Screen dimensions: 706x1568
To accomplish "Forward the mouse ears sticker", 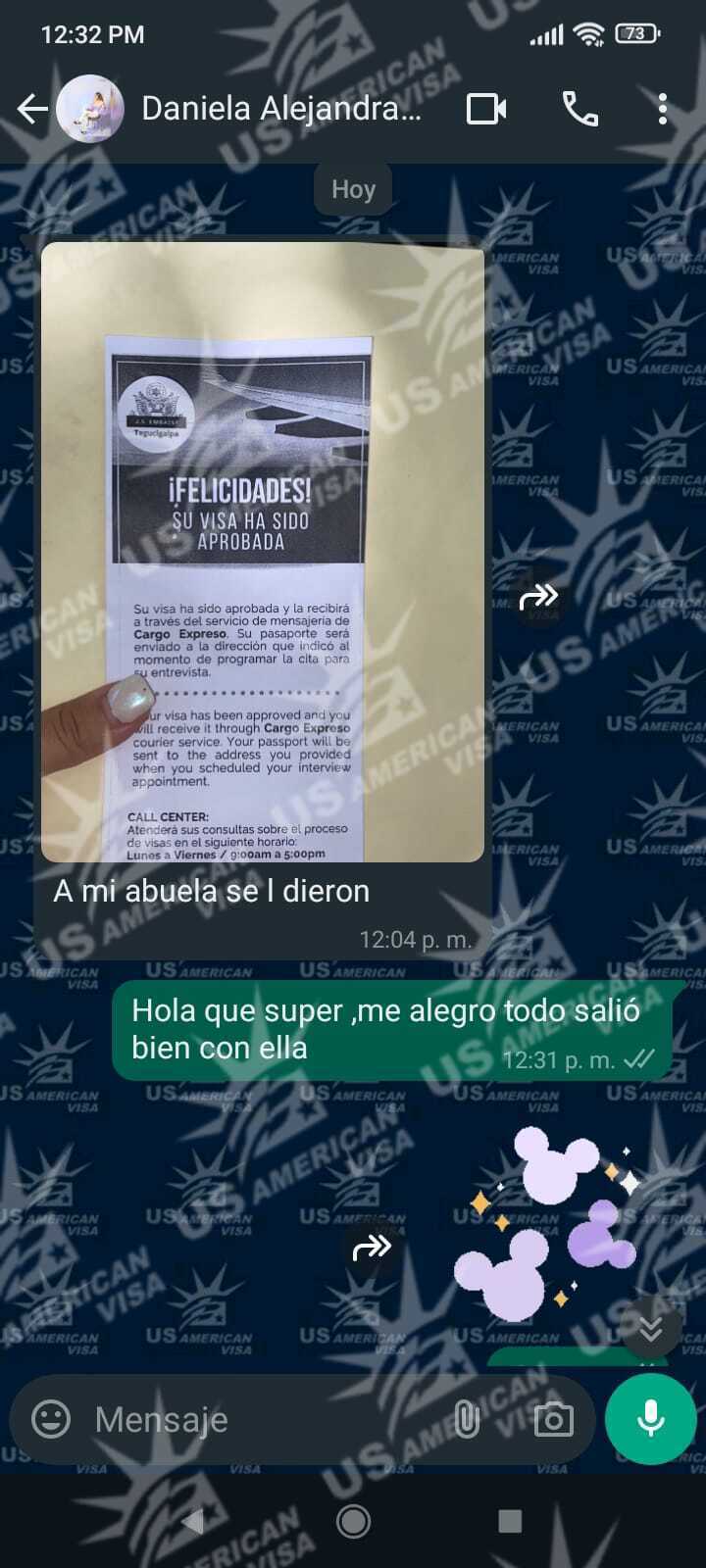I will point(371,1248).
